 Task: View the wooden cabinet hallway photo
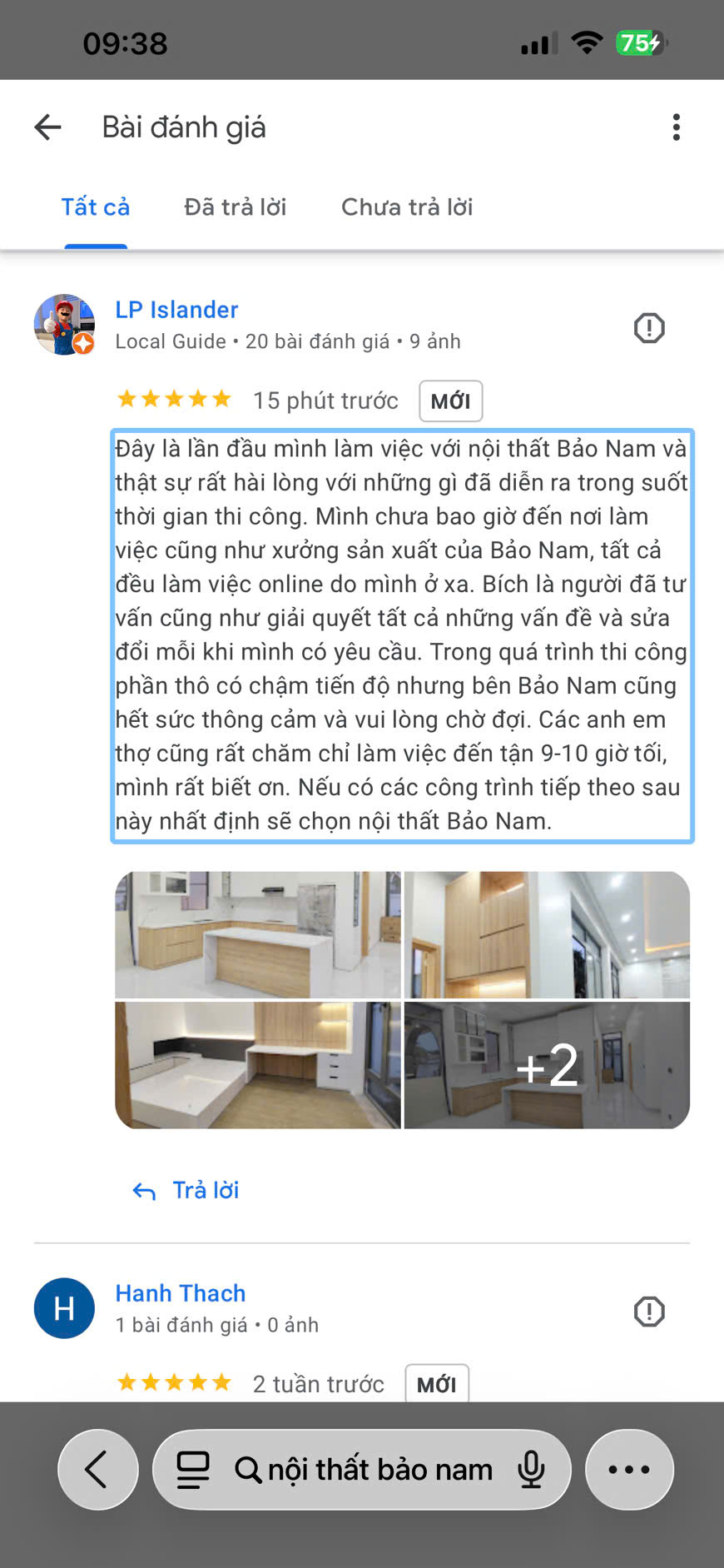click(x=547, y=934)
